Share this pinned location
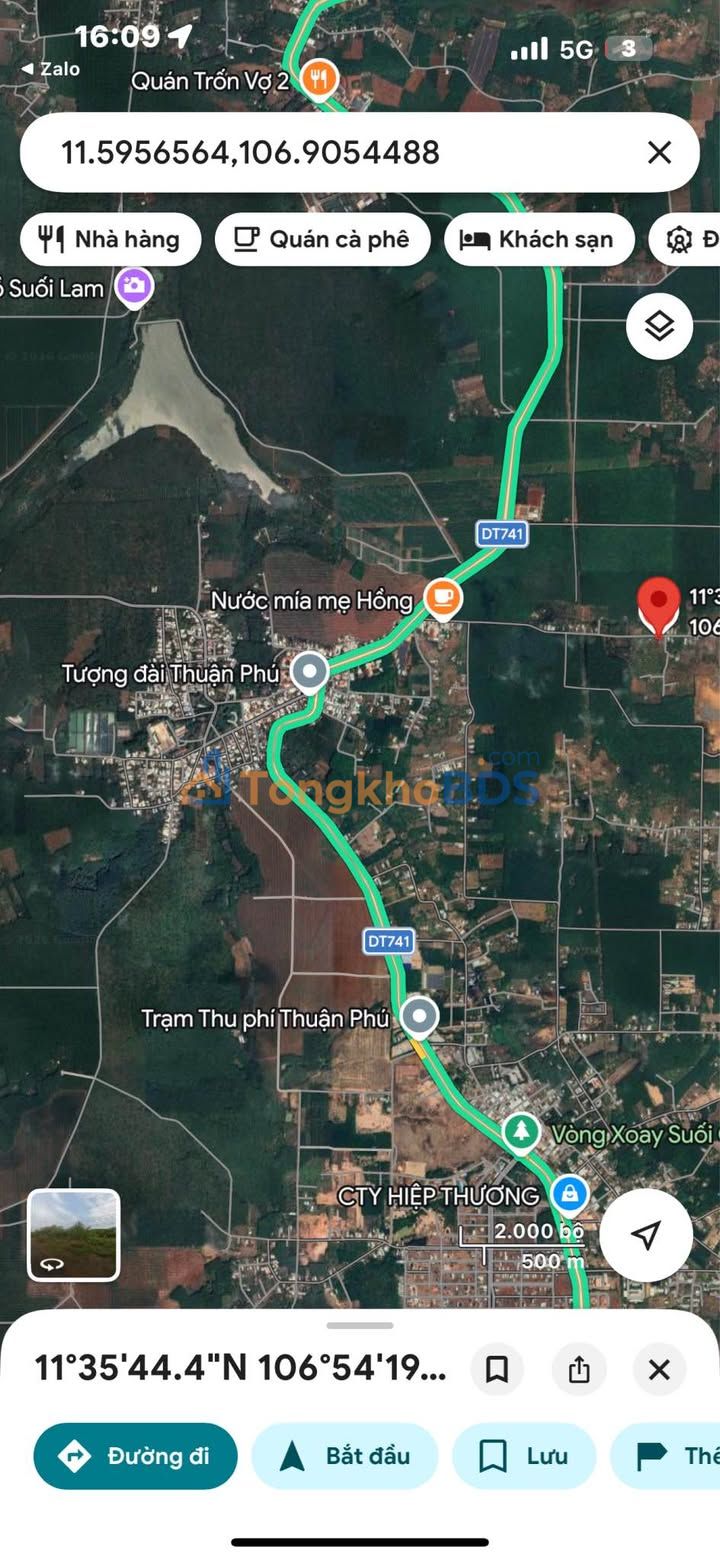The image size is (720, 1560). 579,1369
